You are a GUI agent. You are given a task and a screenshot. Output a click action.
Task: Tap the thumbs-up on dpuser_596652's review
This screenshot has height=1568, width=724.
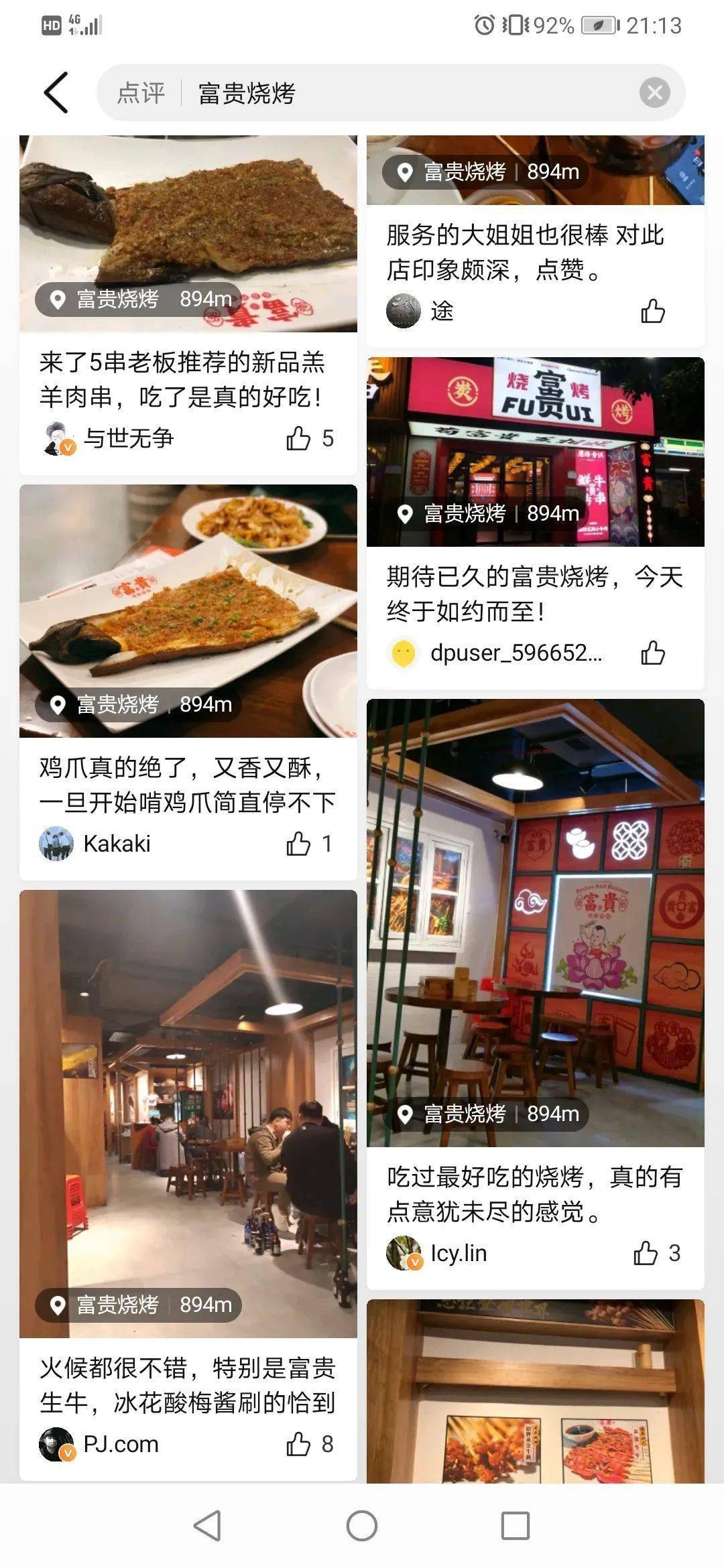(x=651, y=654)
